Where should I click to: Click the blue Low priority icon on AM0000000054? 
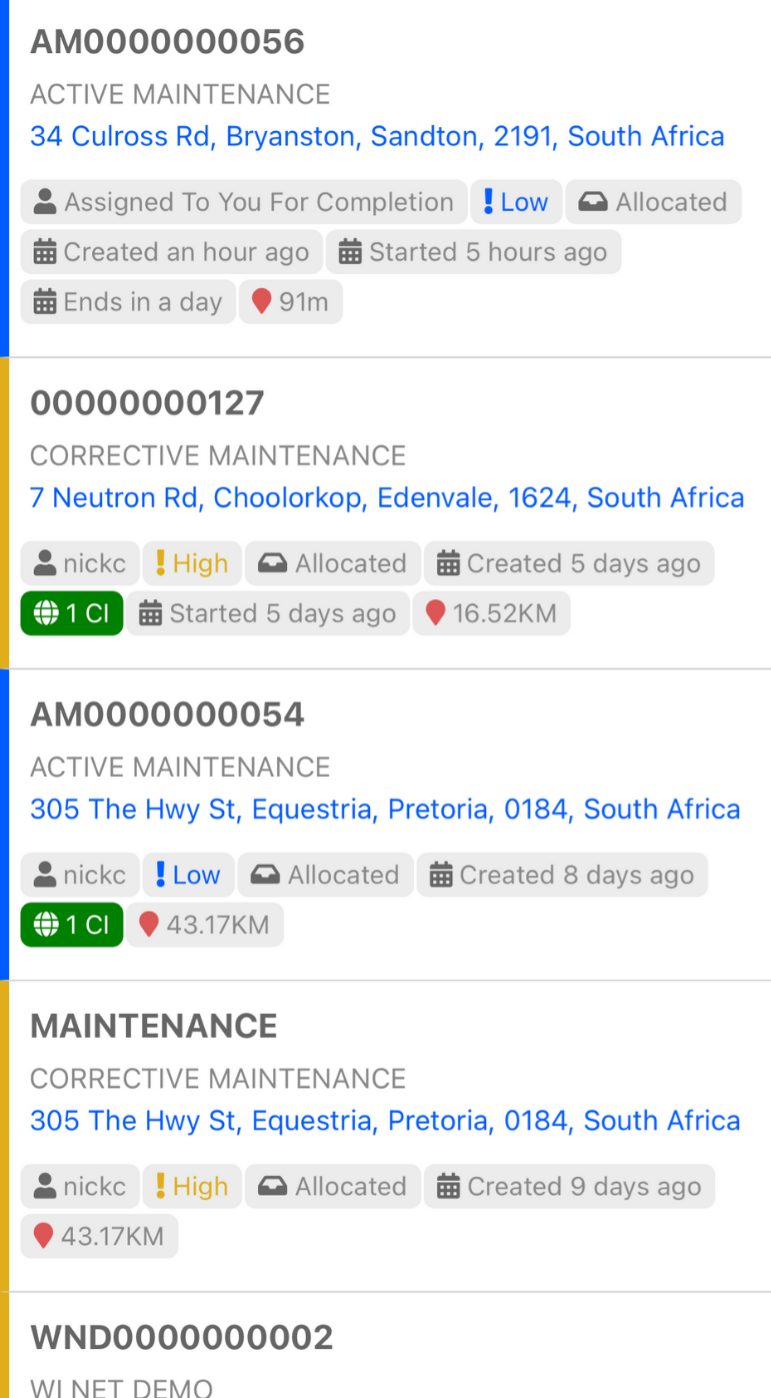[162, 874]
